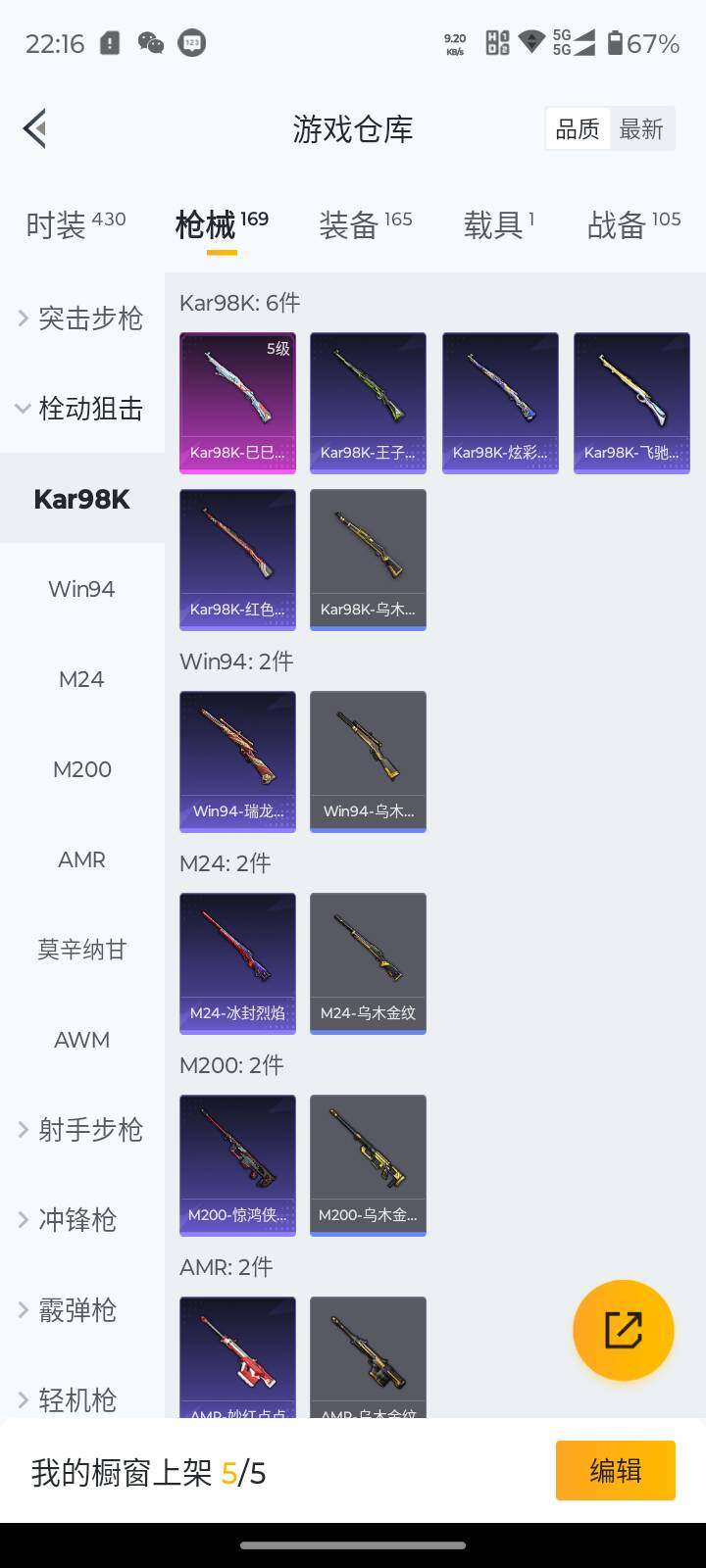The height and width of the screenshot is (1568, 706).
Task: Tap the 编辑 button
Action: click(x=615, y=1470)
